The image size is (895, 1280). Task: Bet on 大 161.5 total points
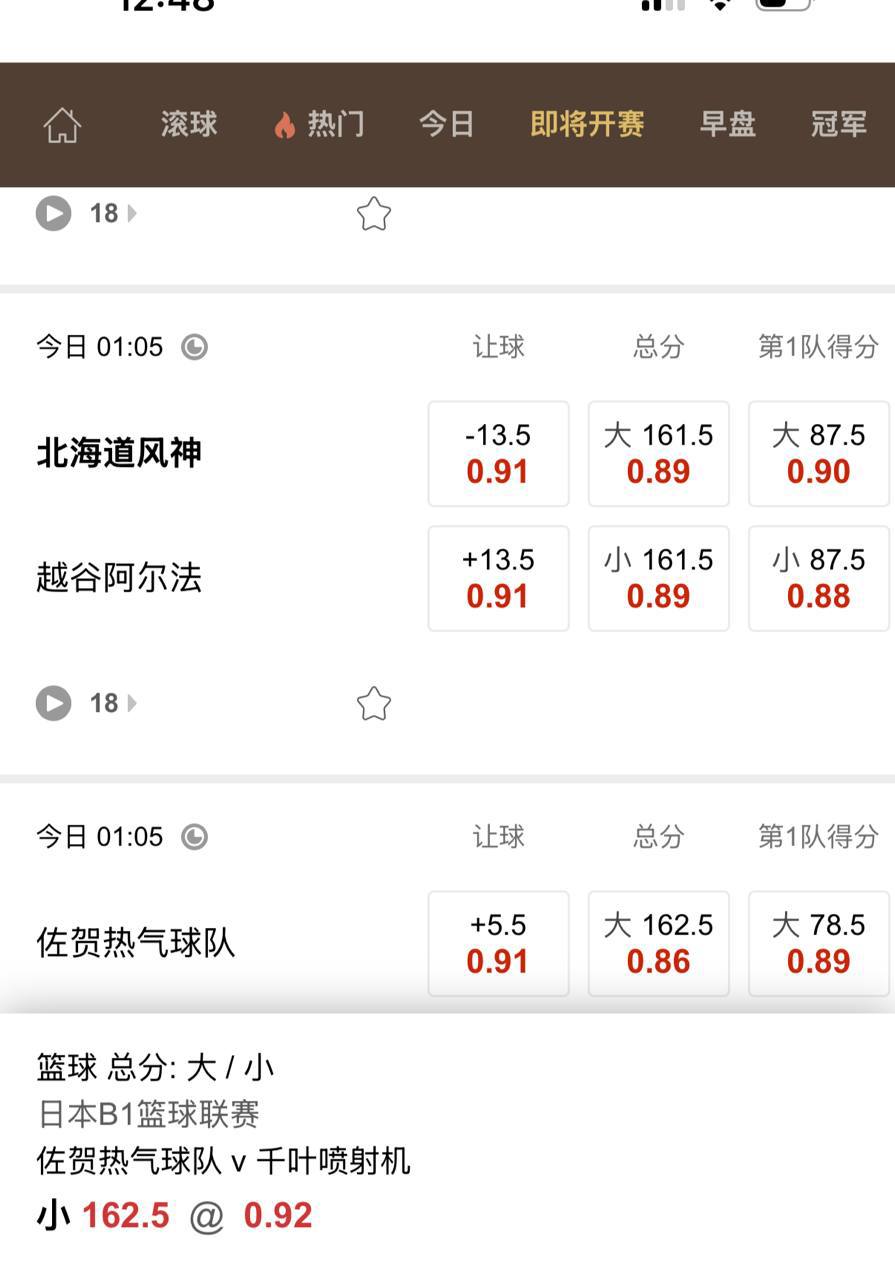658,454
